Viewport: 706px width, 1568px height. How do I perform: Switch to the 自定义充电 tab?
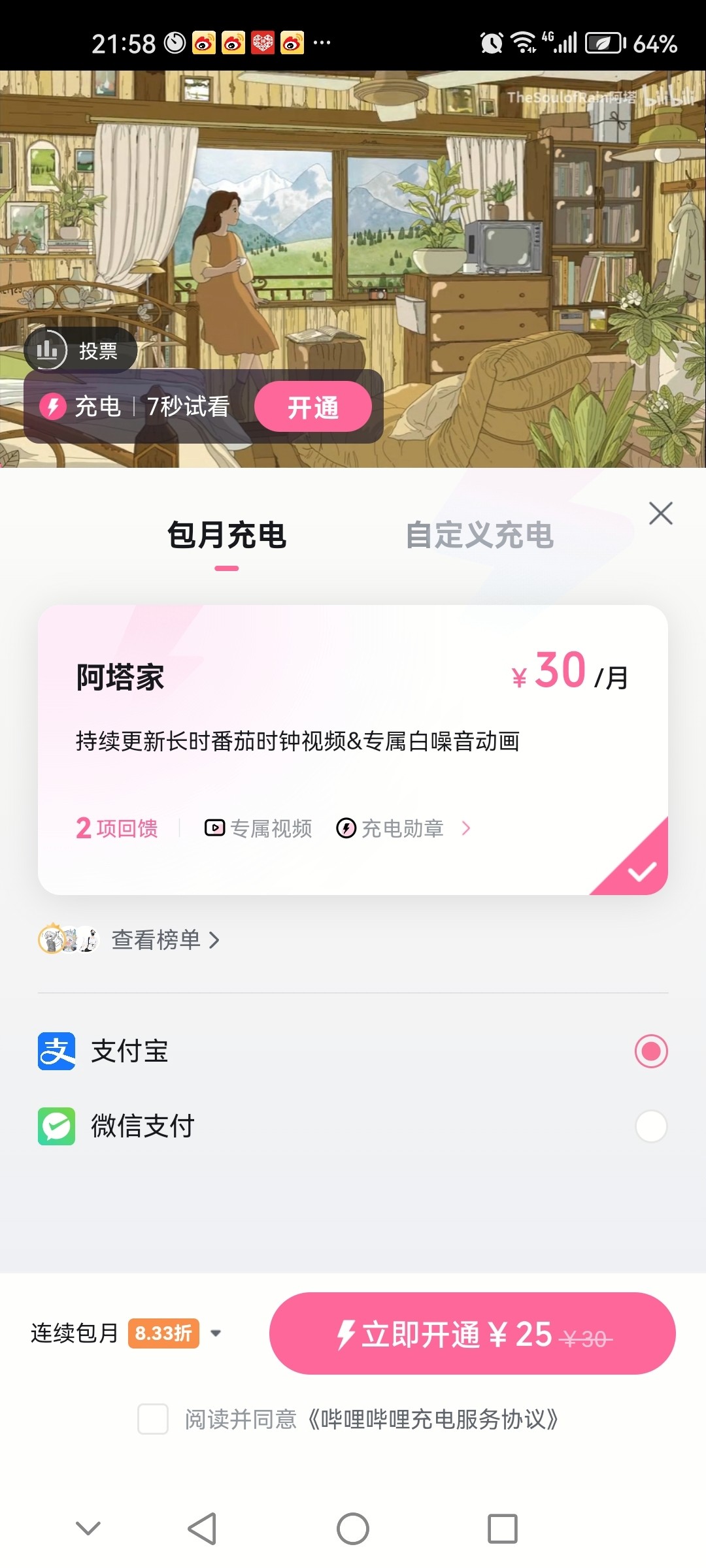479,536
